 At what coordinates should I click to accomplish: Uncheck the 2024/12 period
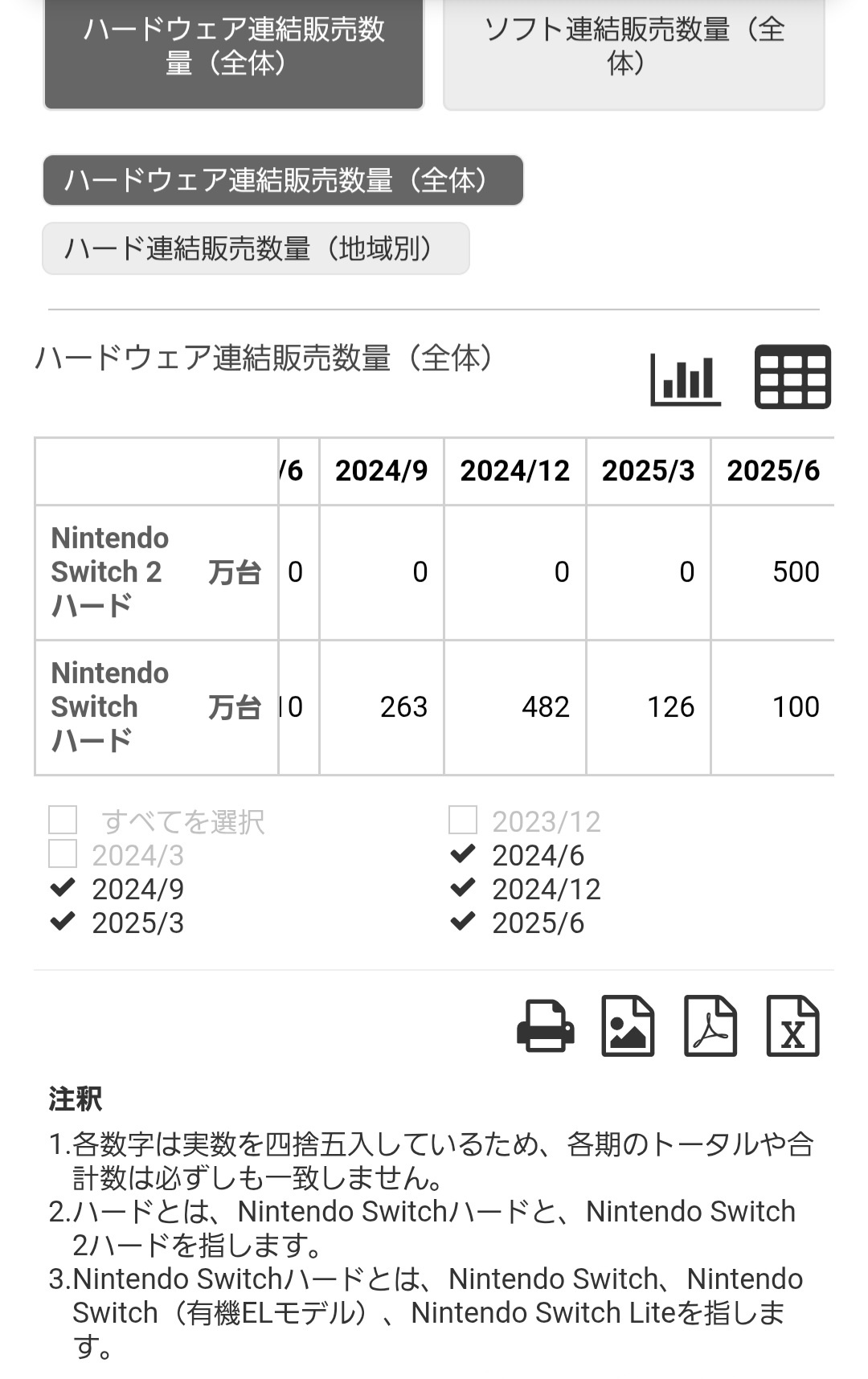(x=463, y=888)
